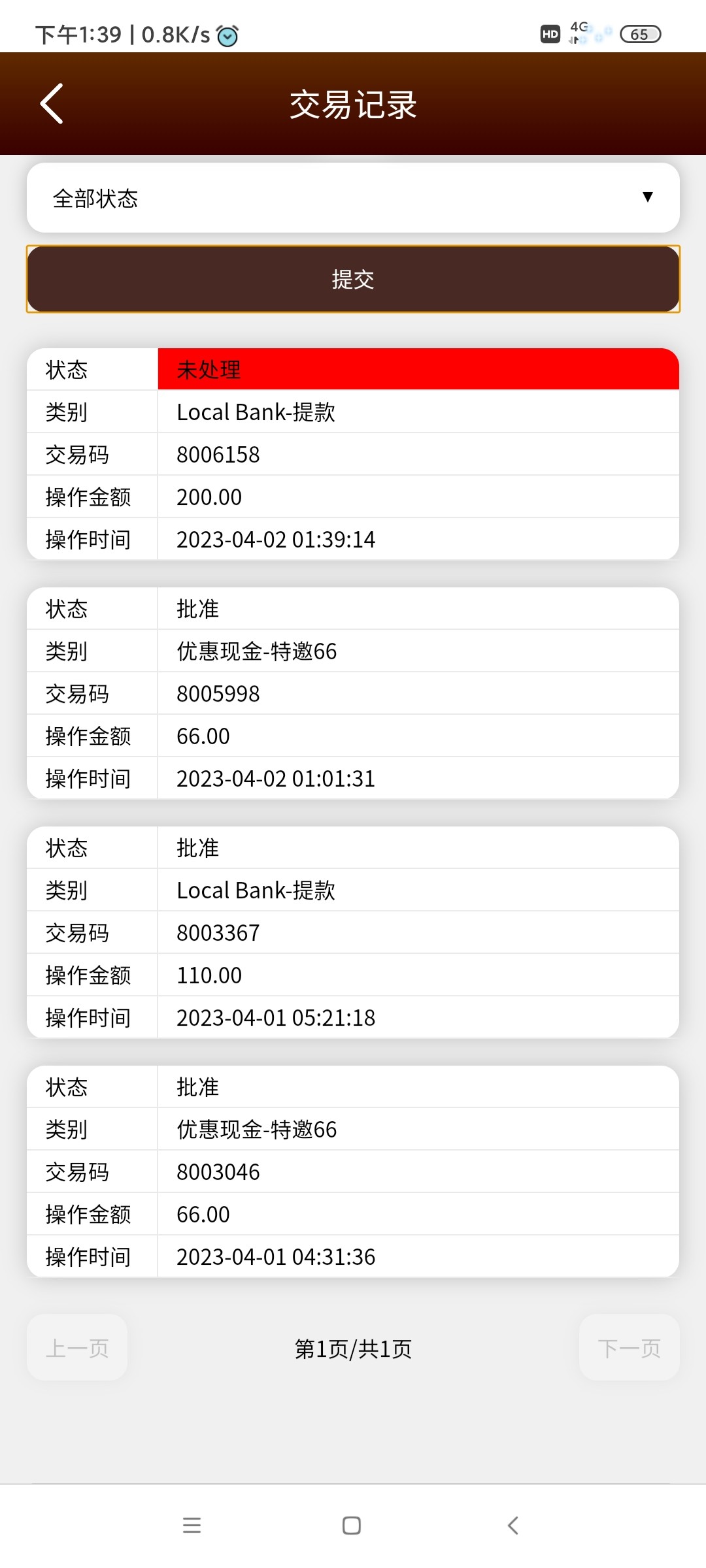This screenshot has height=1568, width=706.
Task: Tap the dropdown arrow next to 全部状态
Action: pyautogui.click(x=647, y=197)
